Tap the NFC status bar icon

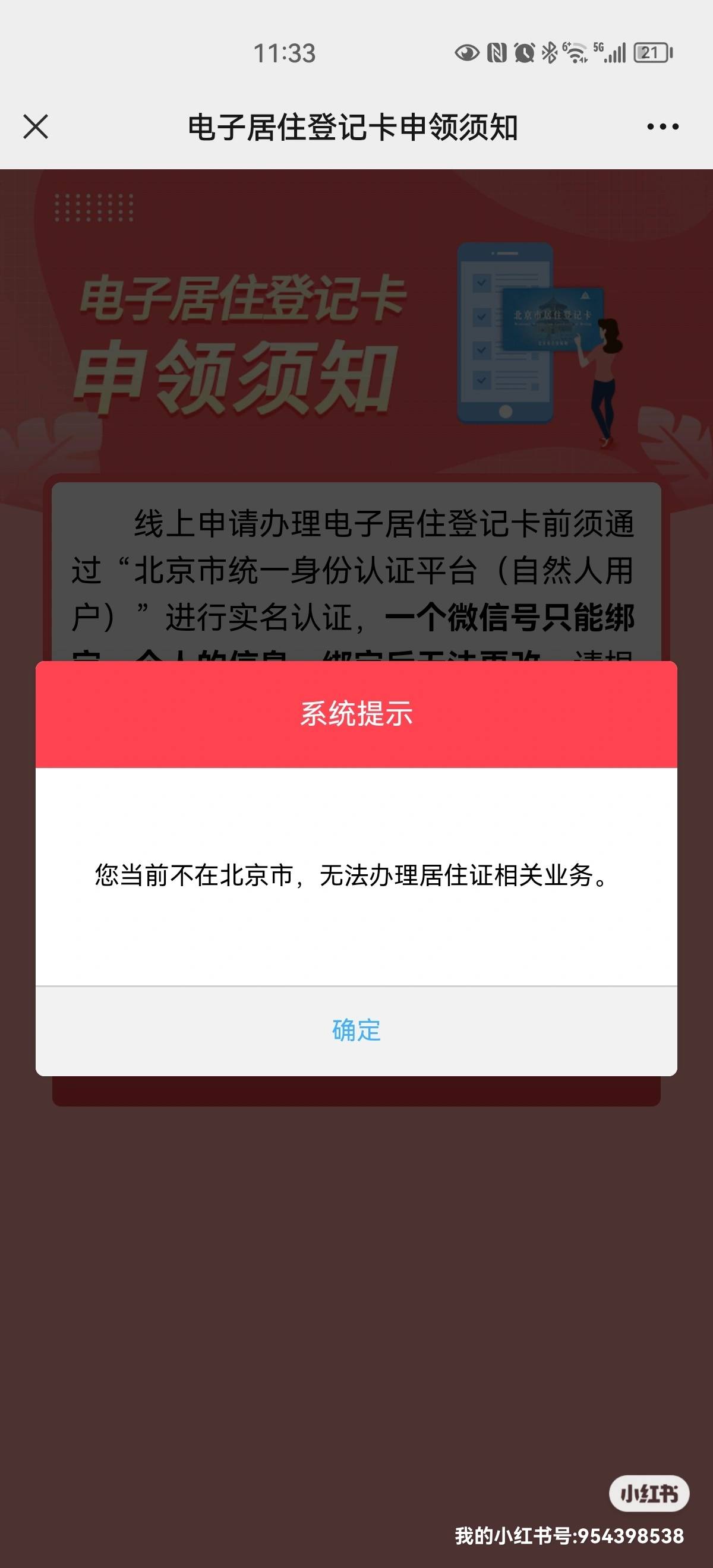tap(498, 53)
